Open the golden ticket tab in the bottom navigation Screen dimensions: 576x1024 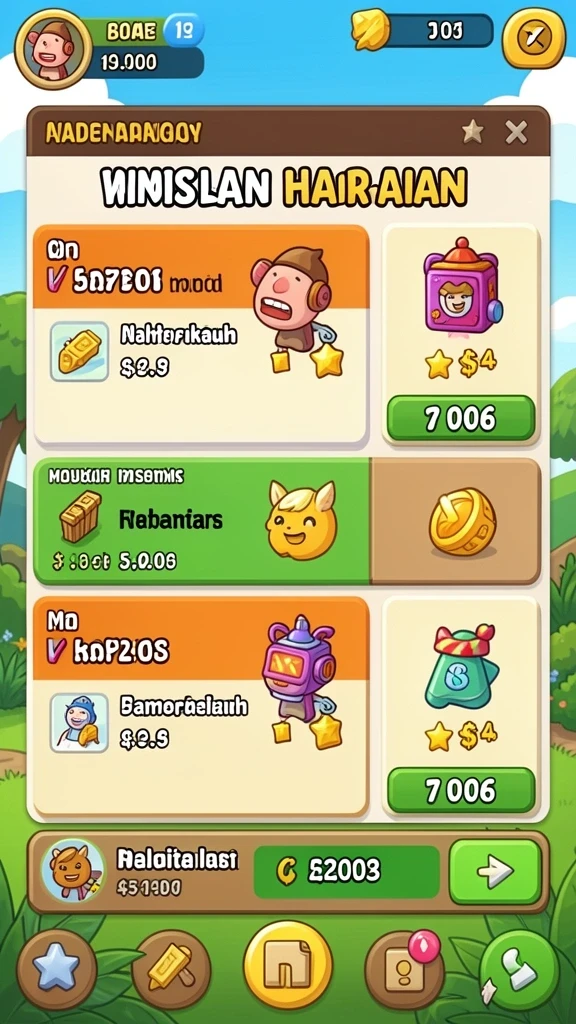[171, 969]
